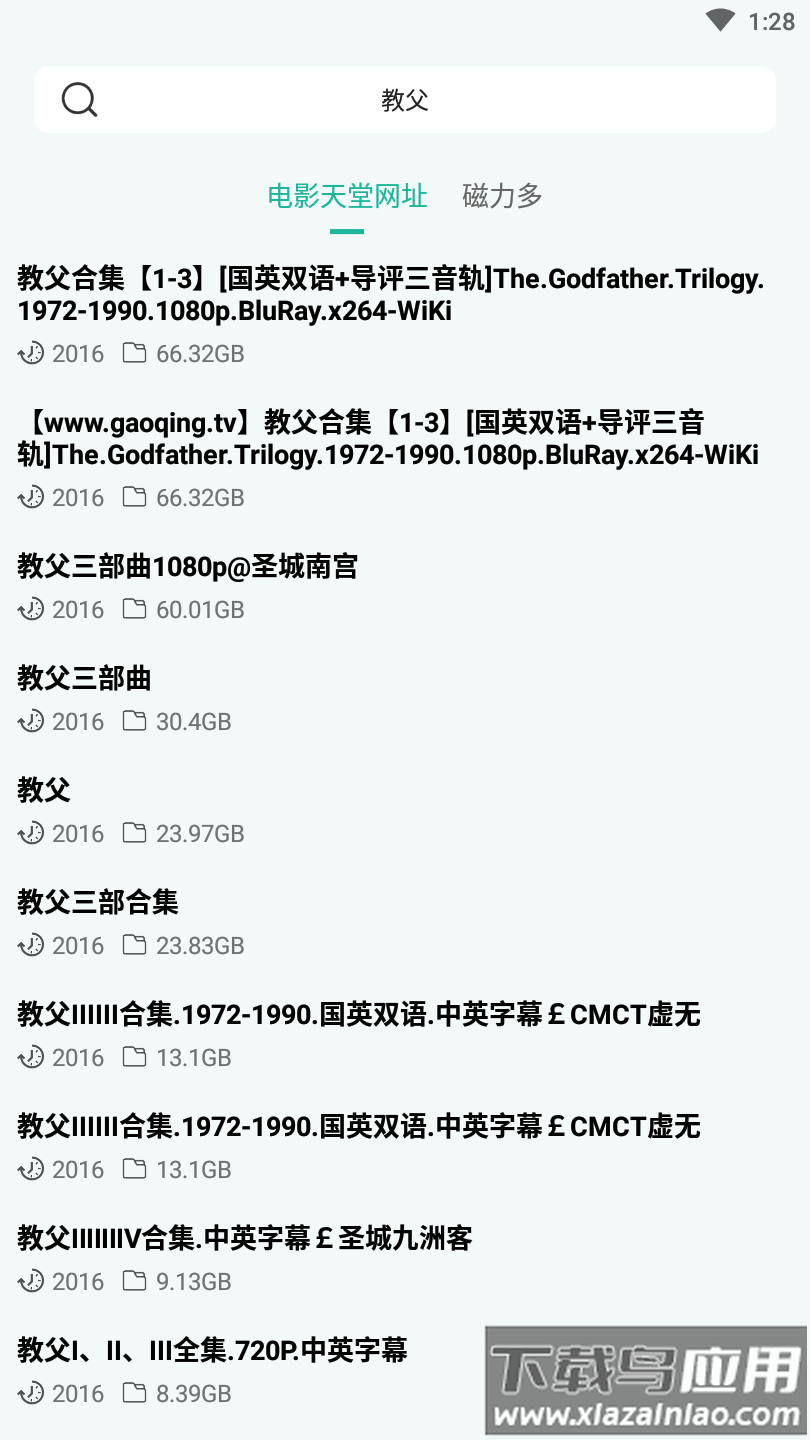Switch to the 磁力多 tab

(502, 196)
